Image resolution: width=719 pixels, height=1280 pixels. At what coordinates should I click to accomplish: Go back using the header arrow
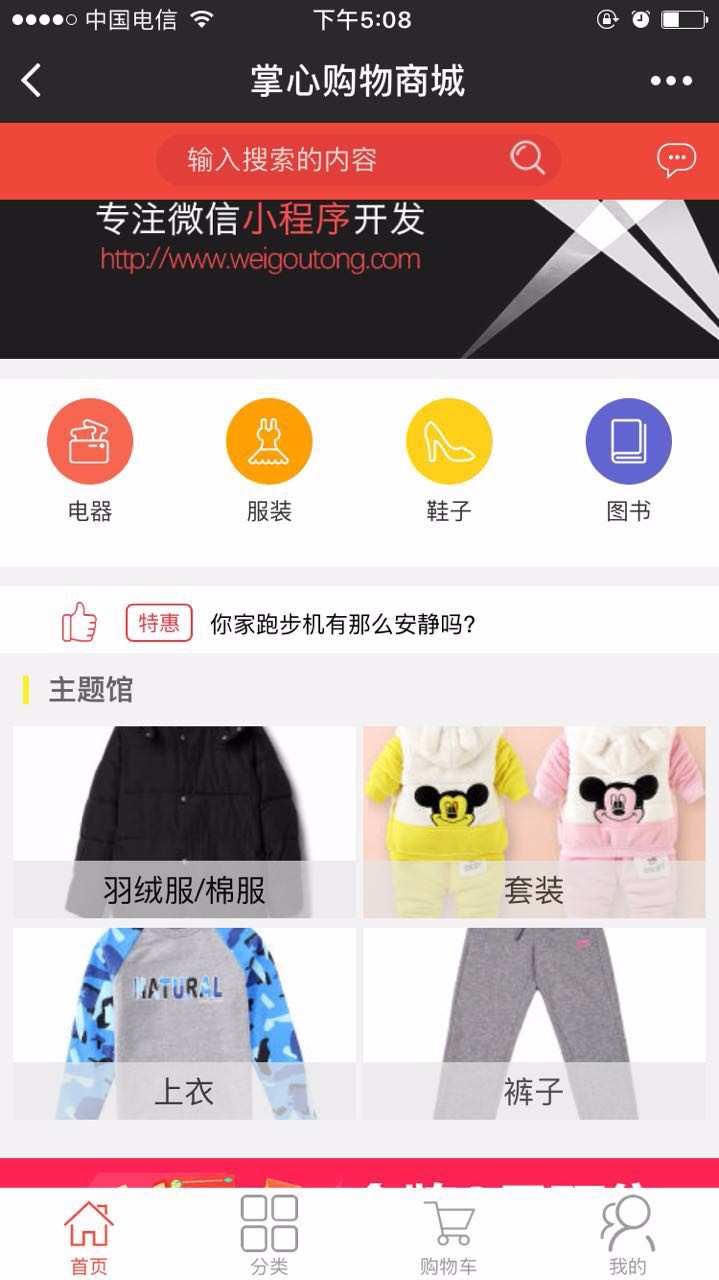pos(32,81)
